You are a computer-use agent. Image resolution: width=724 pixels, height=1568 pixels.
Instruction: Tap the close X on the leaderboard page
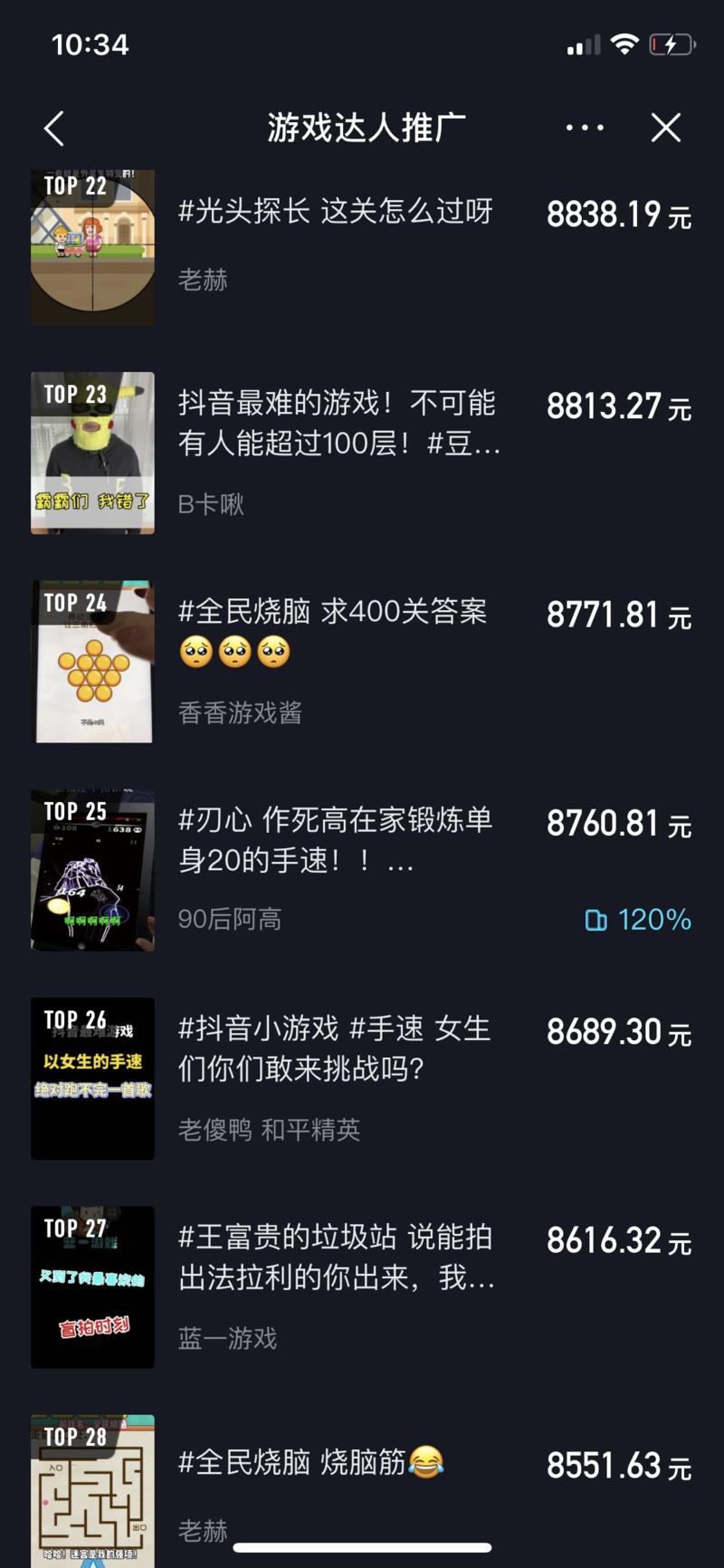pos(666,128)
